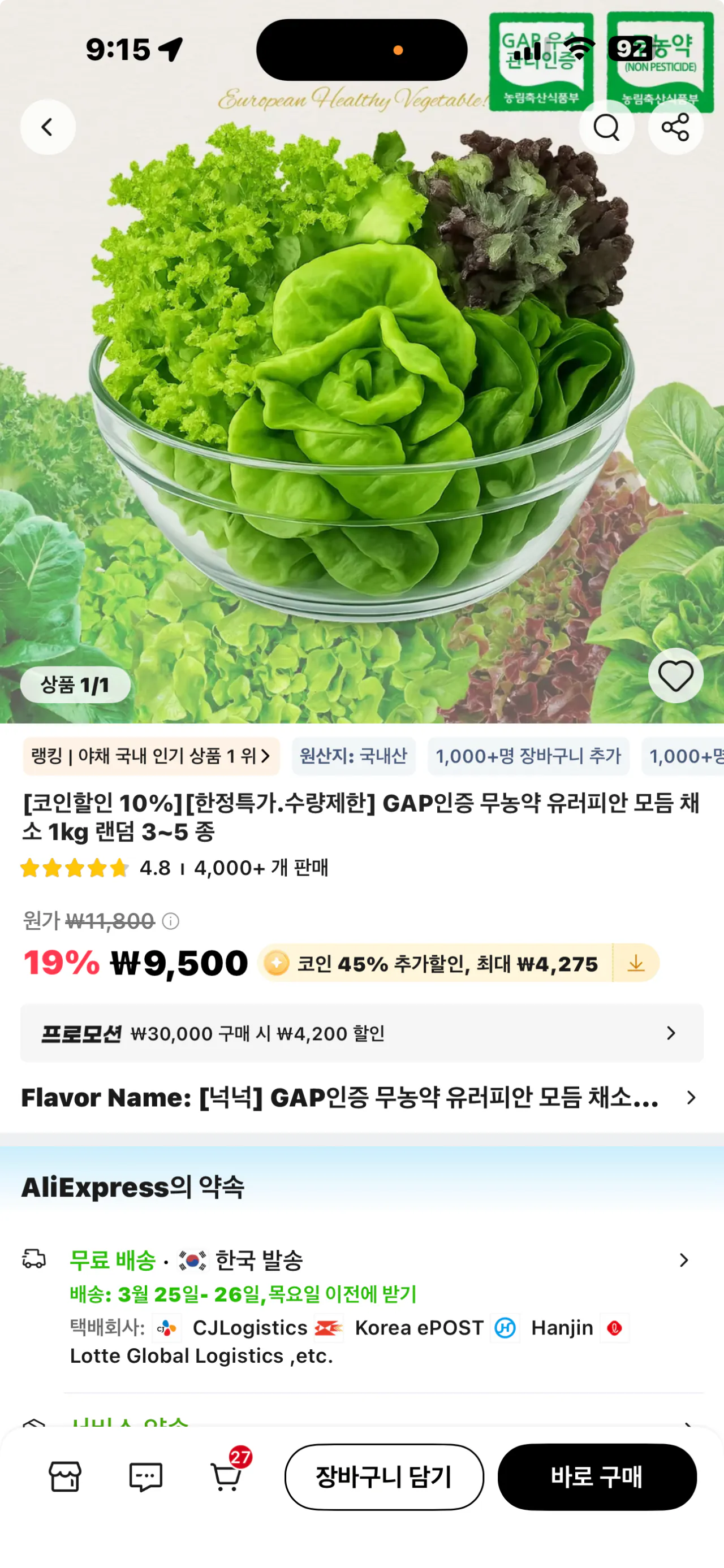Tap the 원산지: 국내산 tag
Image resolution: width=724 pixels, height=1568 pixels.
(x=352, y=756)
